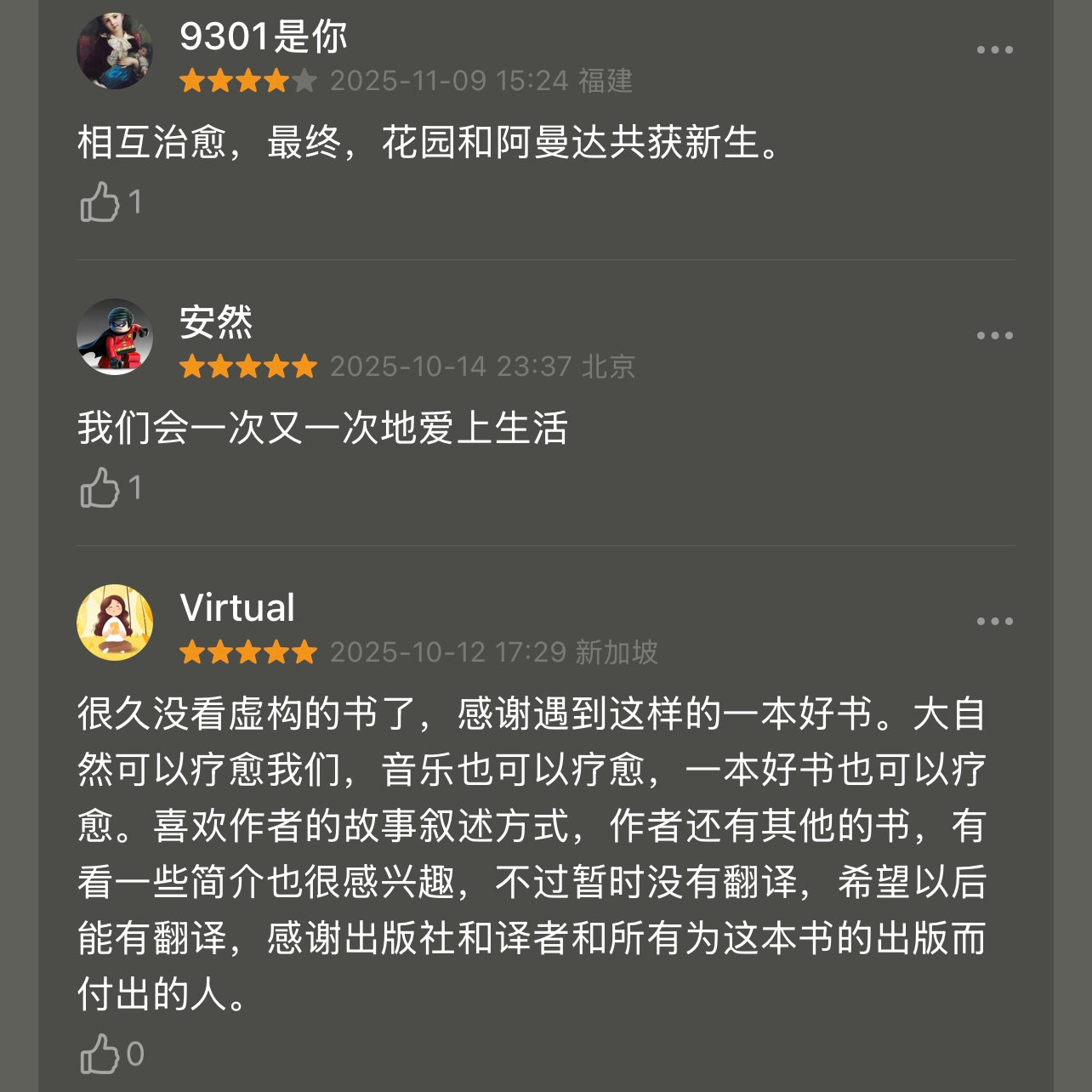Like Virtual's review
This screenshot has height=1092, width=1092.
(x=100, y=1055)
